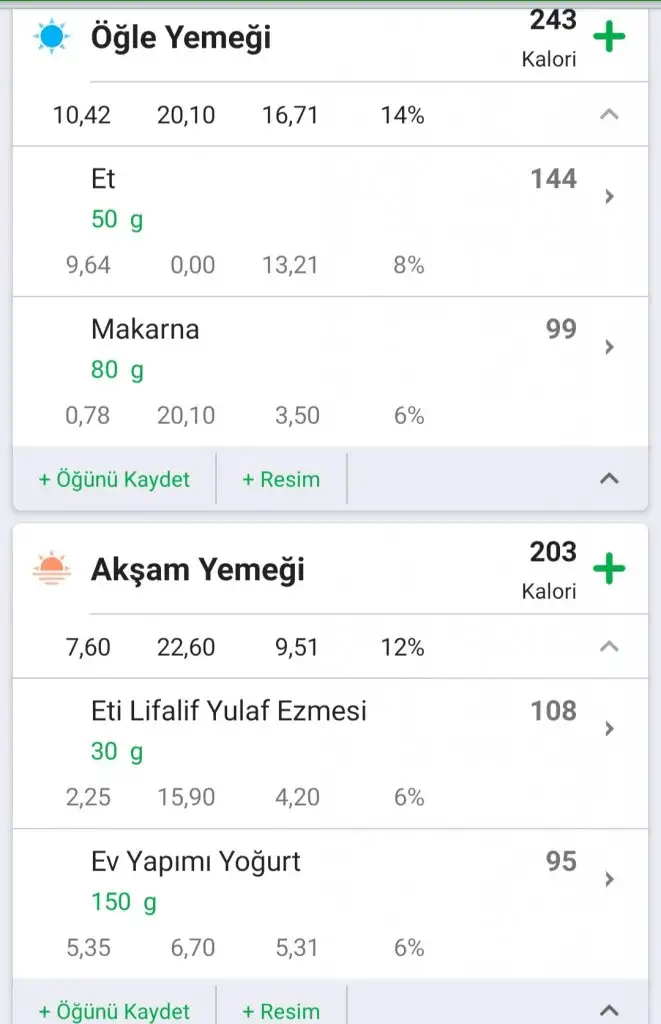Add food to Öğle Yemeği

[609, 38]
